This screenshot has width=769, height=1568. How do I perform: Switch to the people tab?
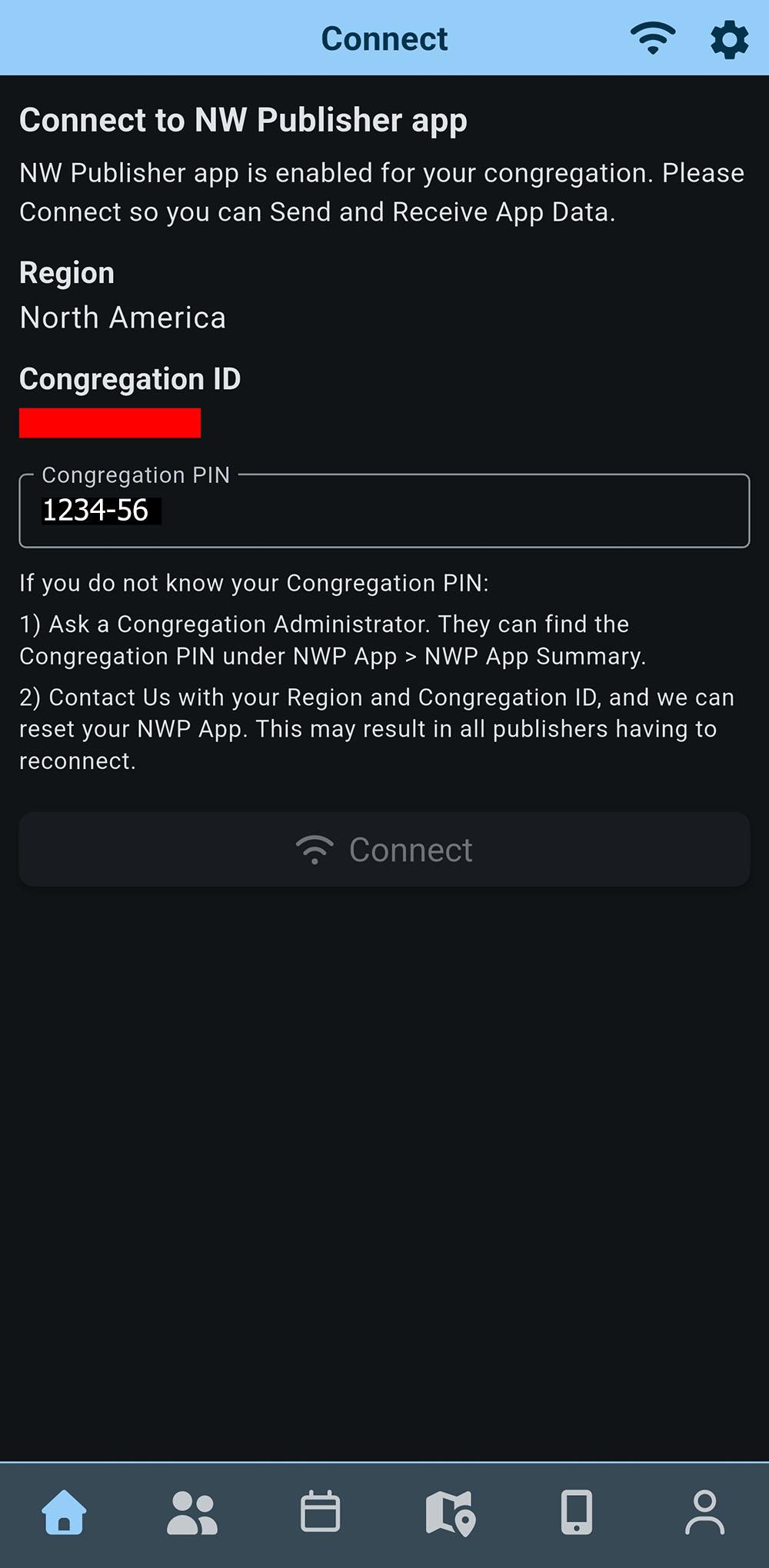pyautogui.click(x=192, y=1512)
